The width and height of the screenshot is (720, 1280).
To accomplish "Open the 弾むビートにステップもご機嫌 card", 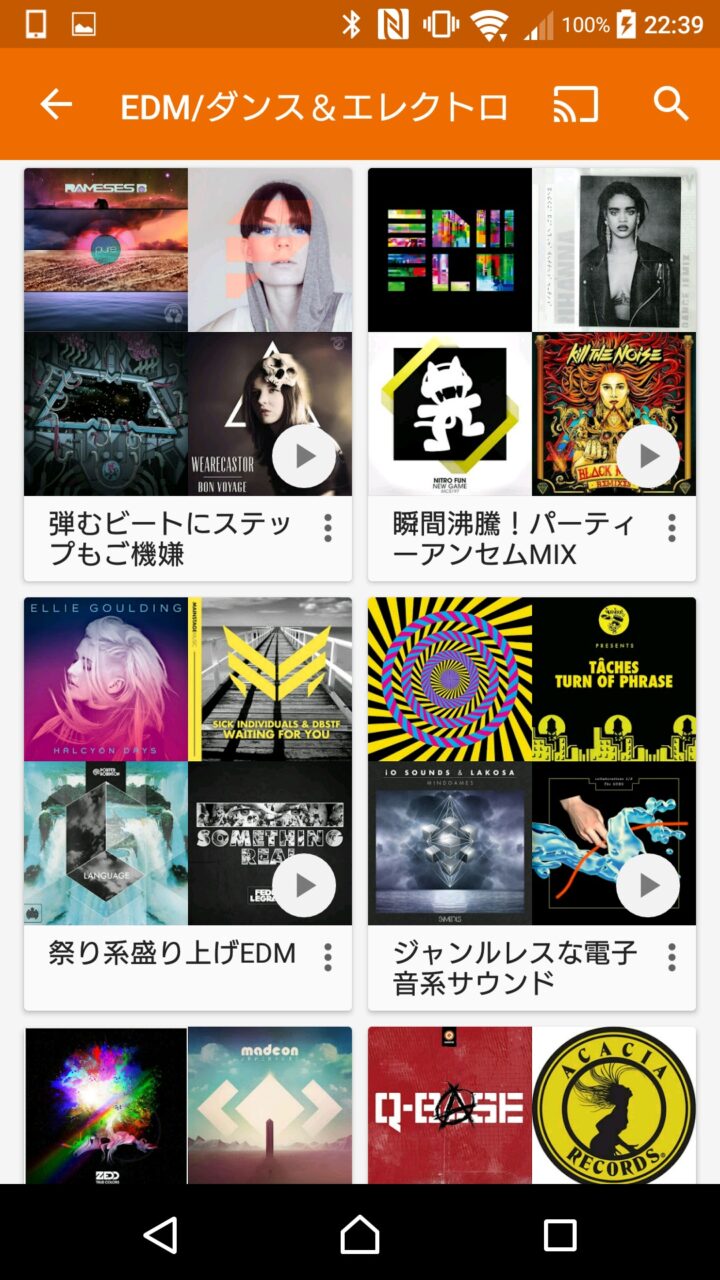I will tap(170, 538).
